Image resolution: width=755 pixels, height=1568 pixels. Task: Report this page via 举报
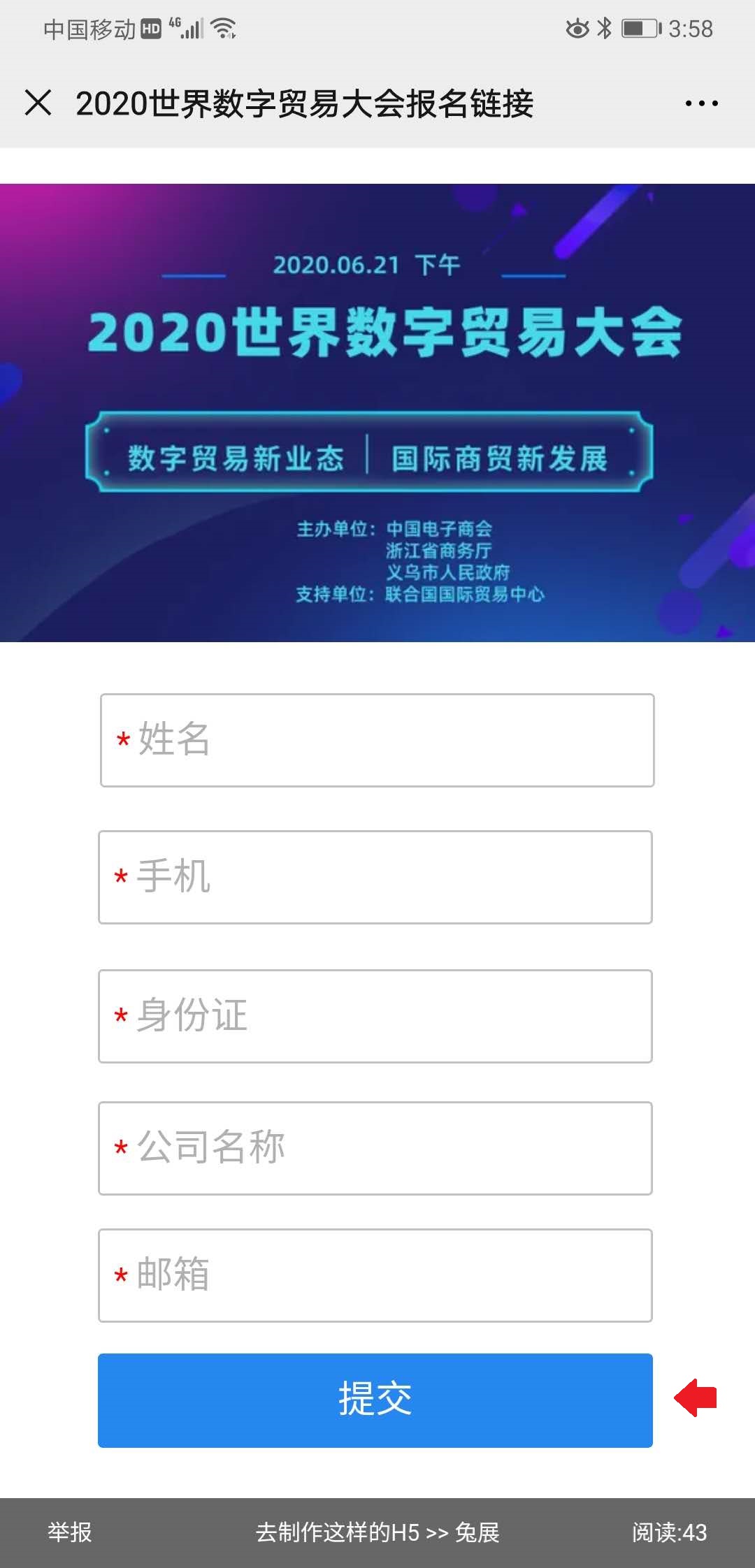(x=69, y=1532)
